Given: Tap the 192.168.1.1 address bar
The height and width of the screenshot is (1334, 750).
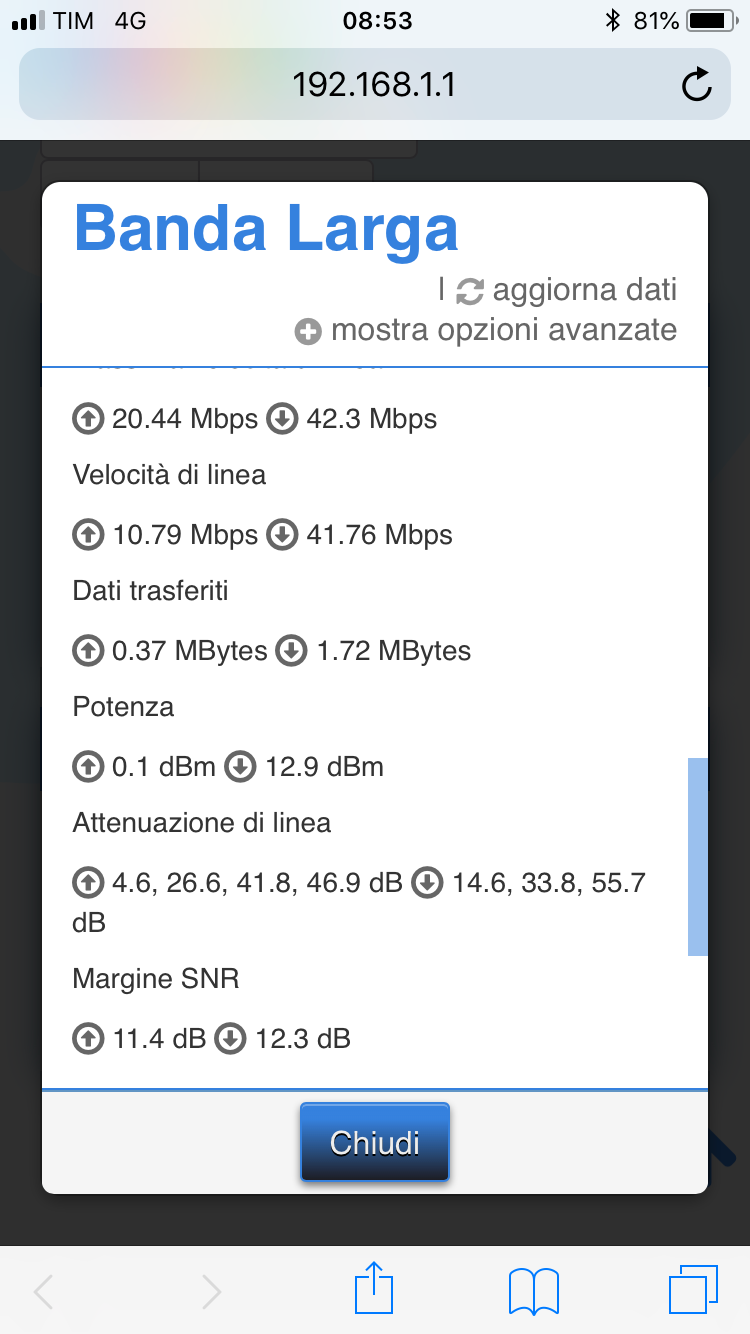Looking at the screenshot, I should pos(374,85).
